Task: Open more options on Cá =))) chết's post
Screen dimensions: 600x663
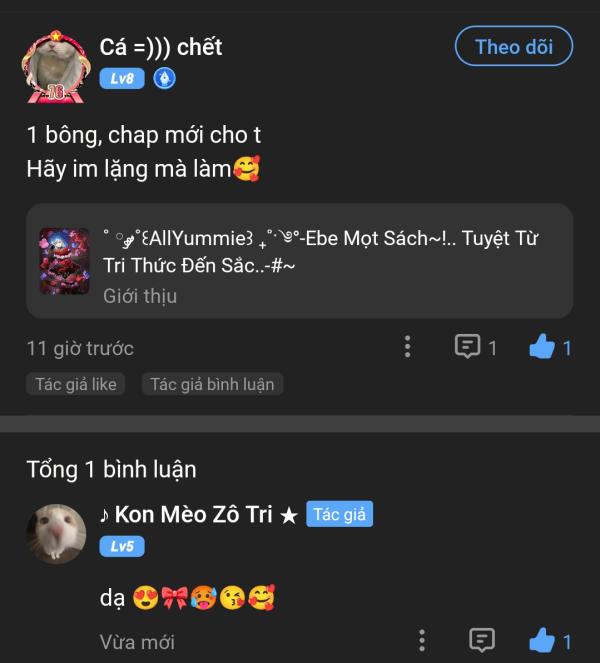Action: pyautogui.click(x=407, y=347)
